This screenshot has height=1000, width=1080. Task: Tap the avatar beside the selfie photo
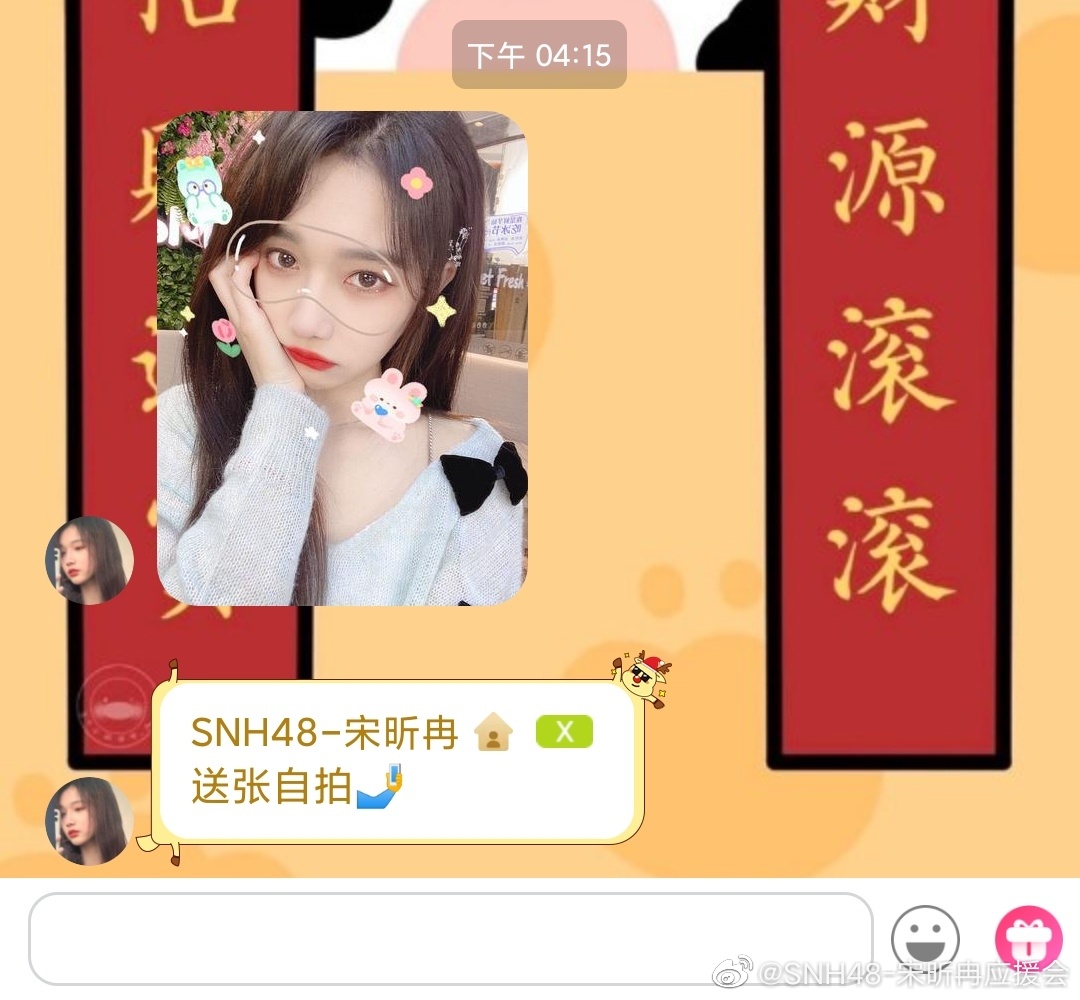tap(89, 560)
